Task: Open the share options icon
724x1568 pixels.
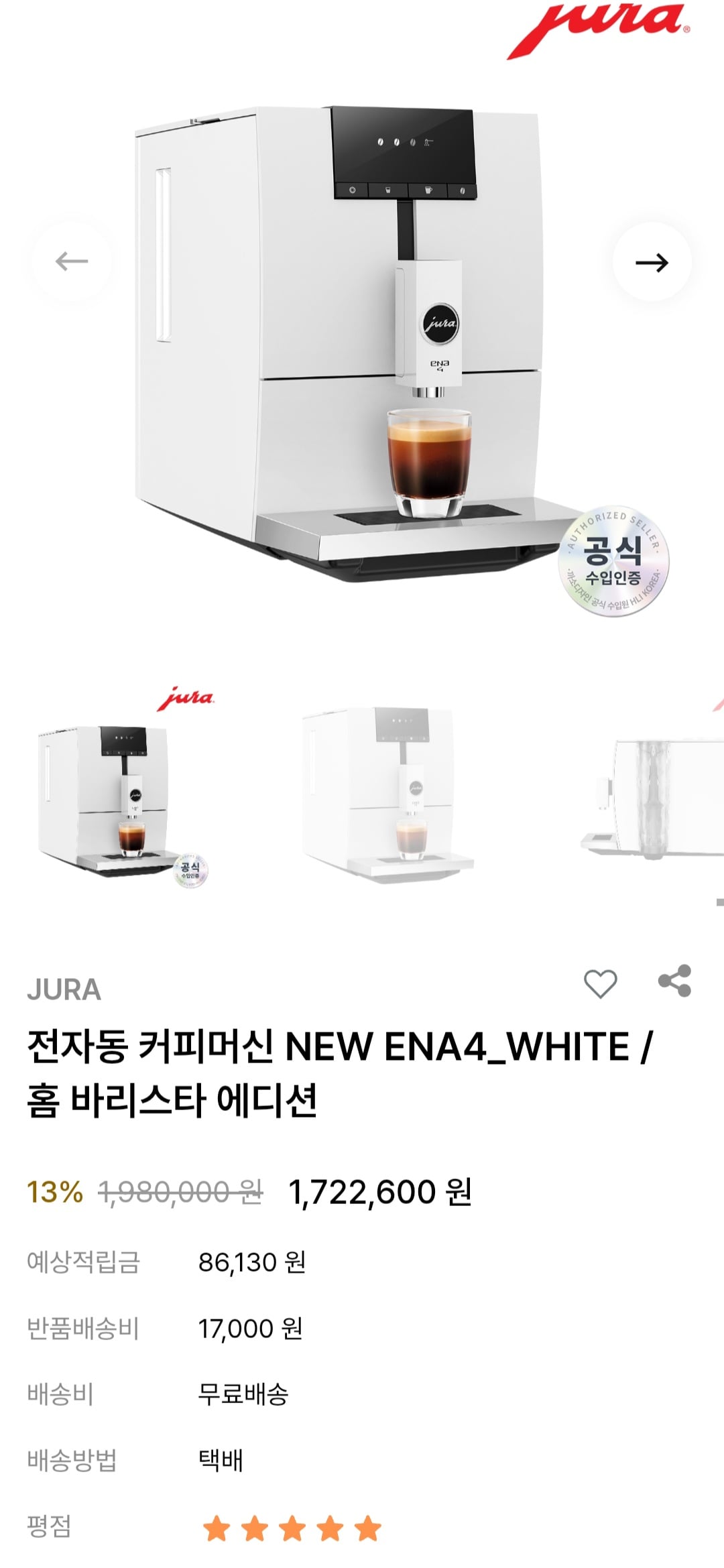Action: tap(676, 983)
